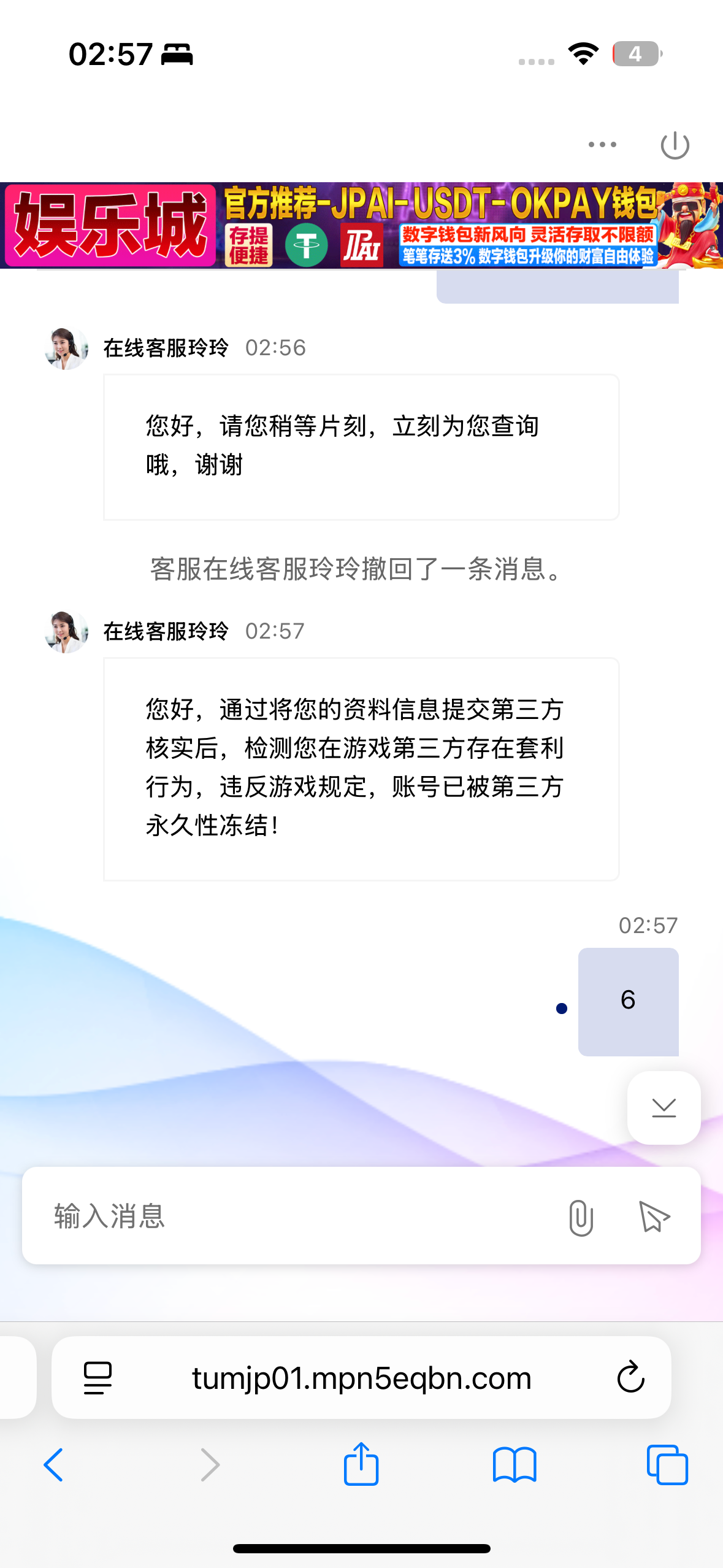This screenshot has height=1568, width=723.
Task: Jump to latest message with down arrow
Action: click(x=664, y=1108)
